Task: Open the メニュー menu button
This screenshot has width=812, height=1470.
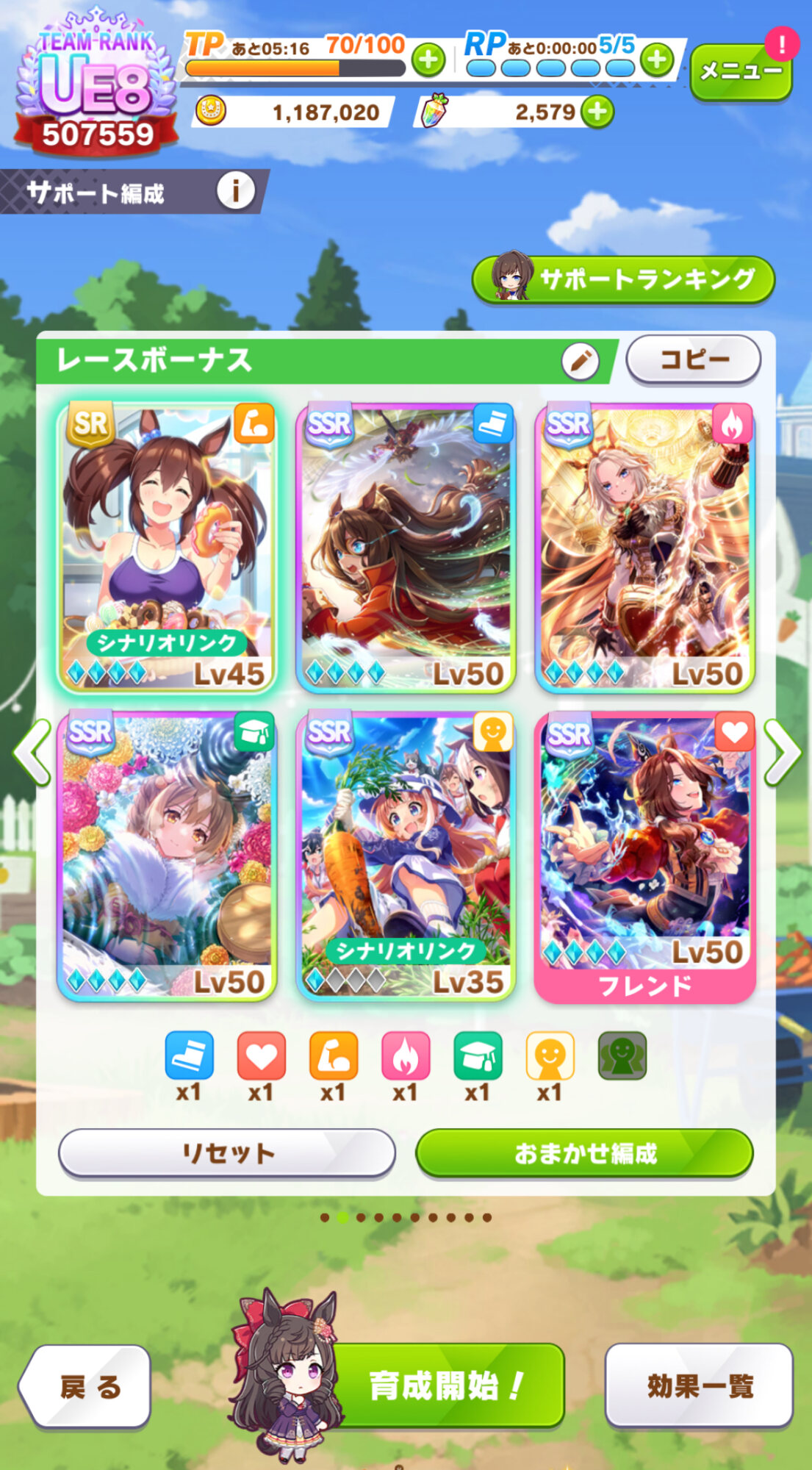Action: tap(740, 72)
